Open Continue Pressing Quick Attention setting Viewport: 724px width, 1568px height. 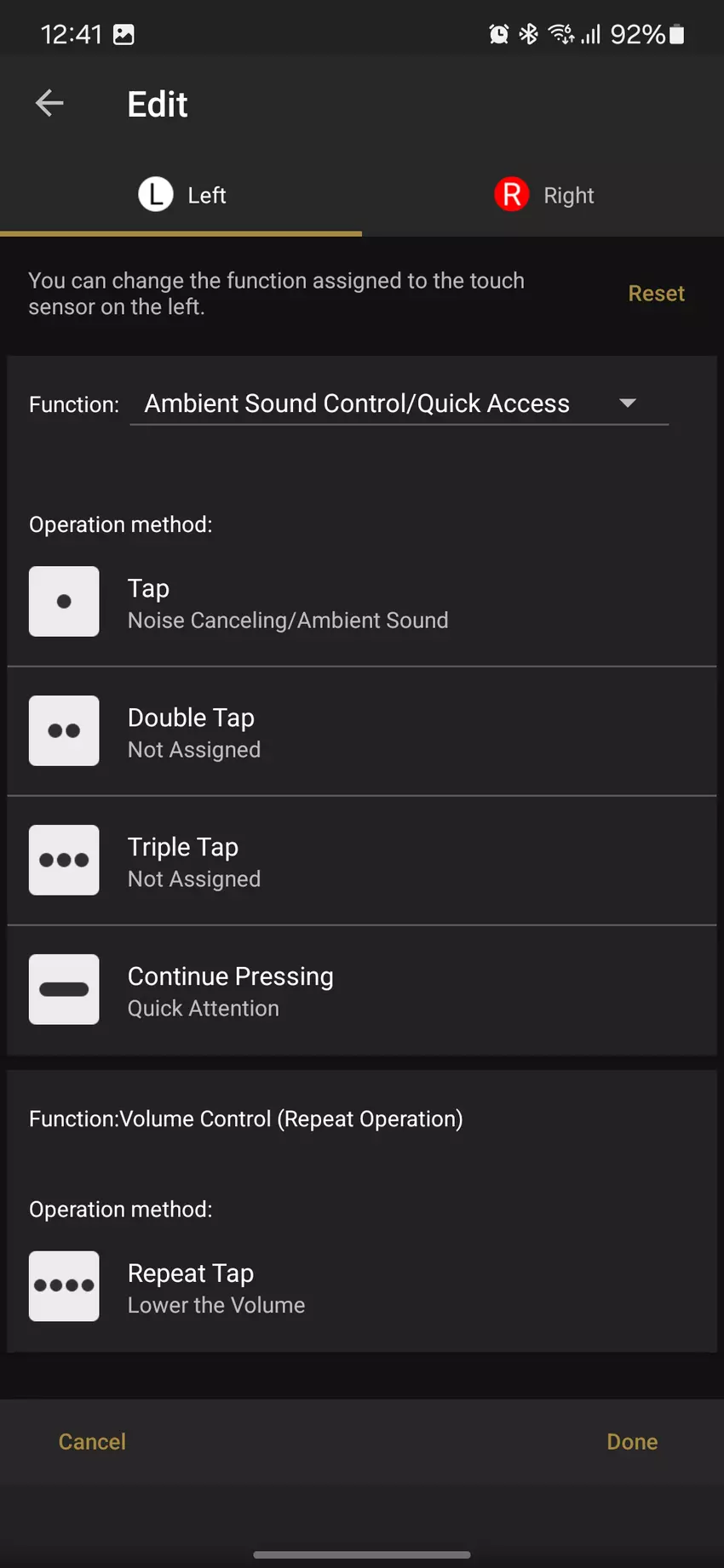pyautogui.click(x=361, y=991)
